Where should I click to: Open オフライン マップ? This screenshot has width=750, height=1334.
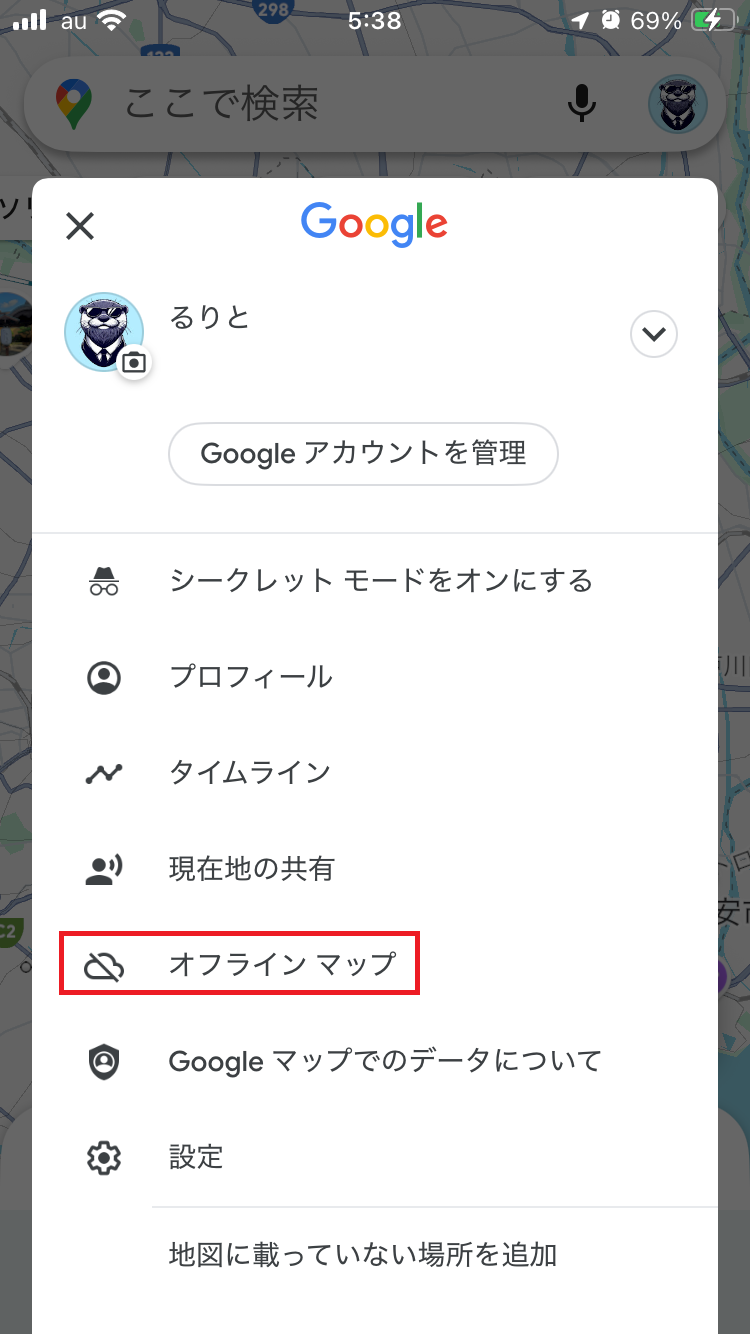click(282, 964)
